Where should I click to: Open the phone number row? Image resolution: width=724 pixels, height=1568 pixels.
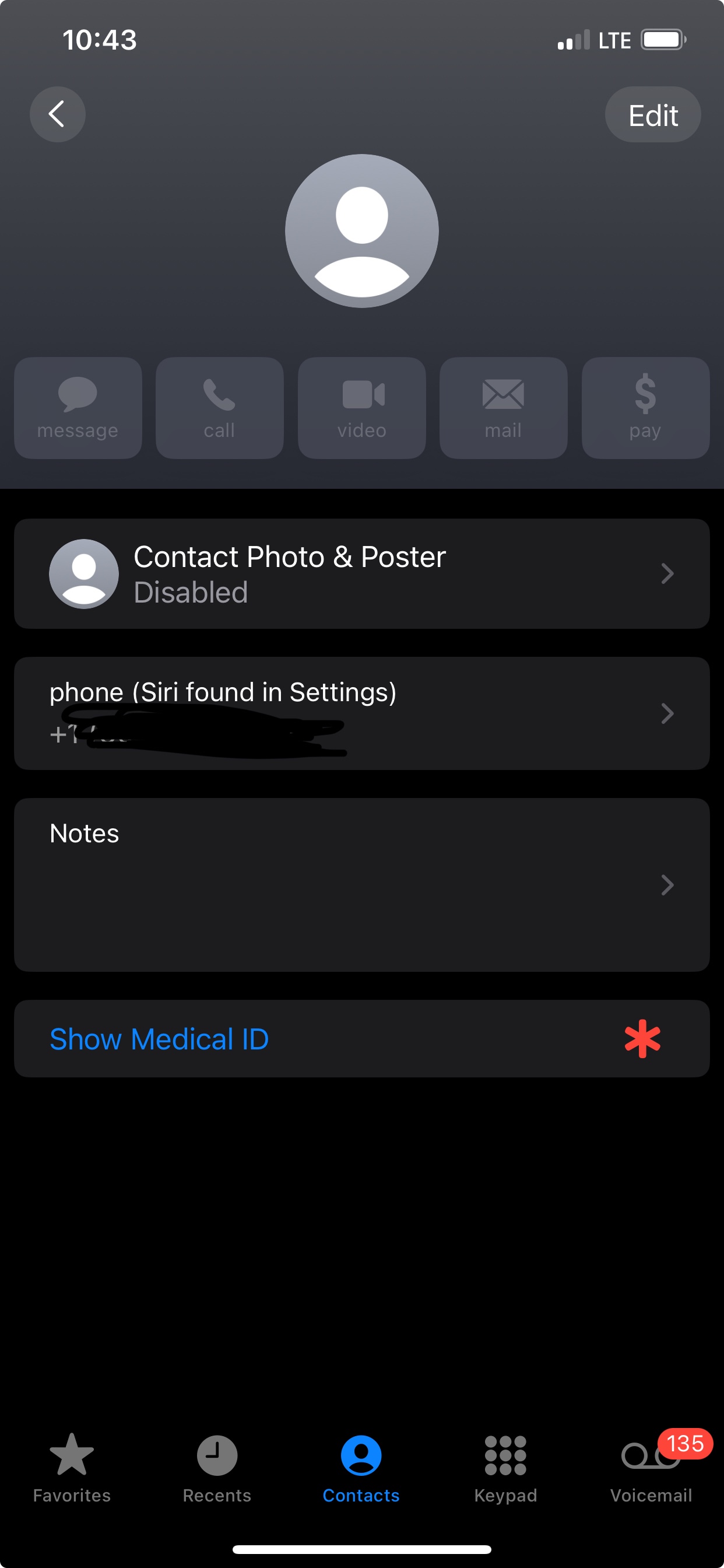361,713
